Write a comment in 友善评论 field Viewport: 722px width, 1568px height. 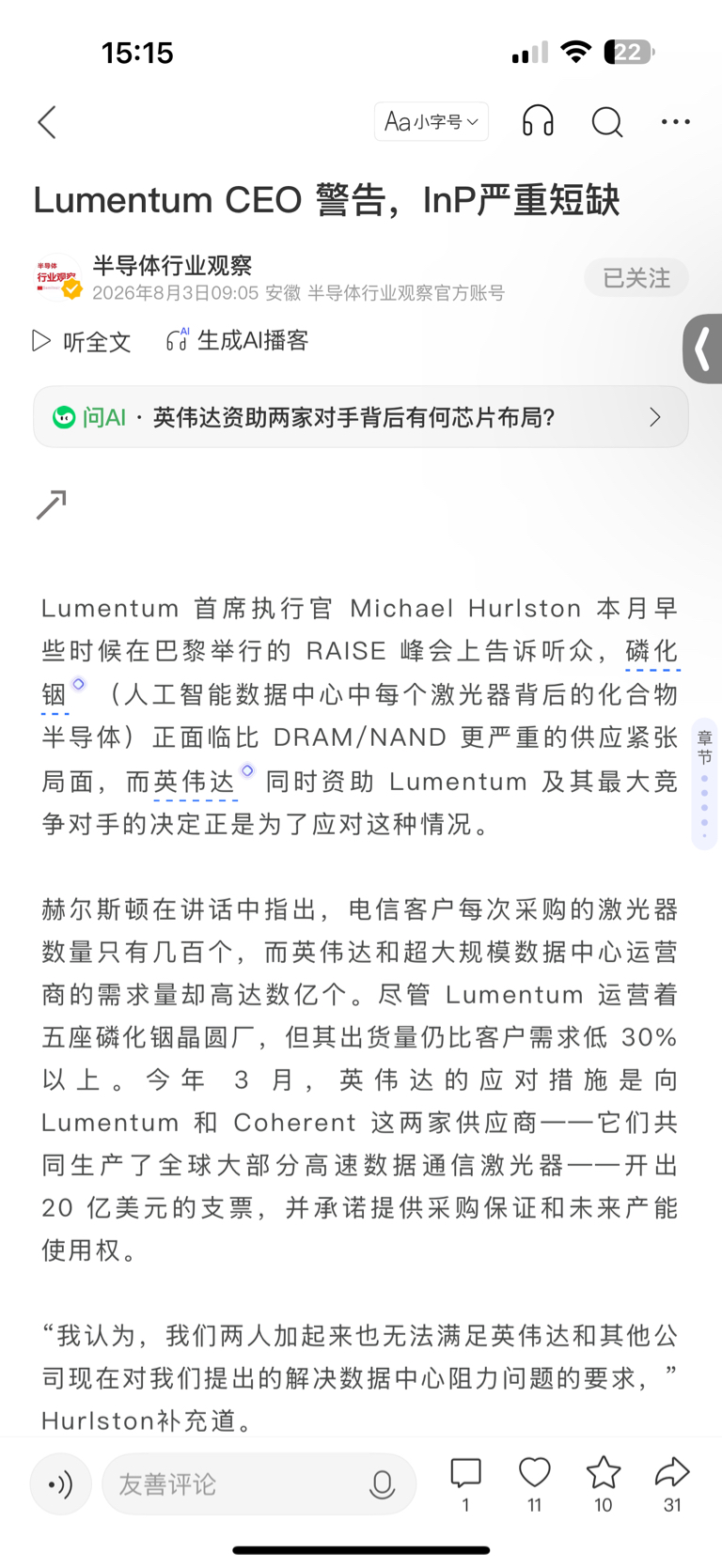click(259, 1484)
